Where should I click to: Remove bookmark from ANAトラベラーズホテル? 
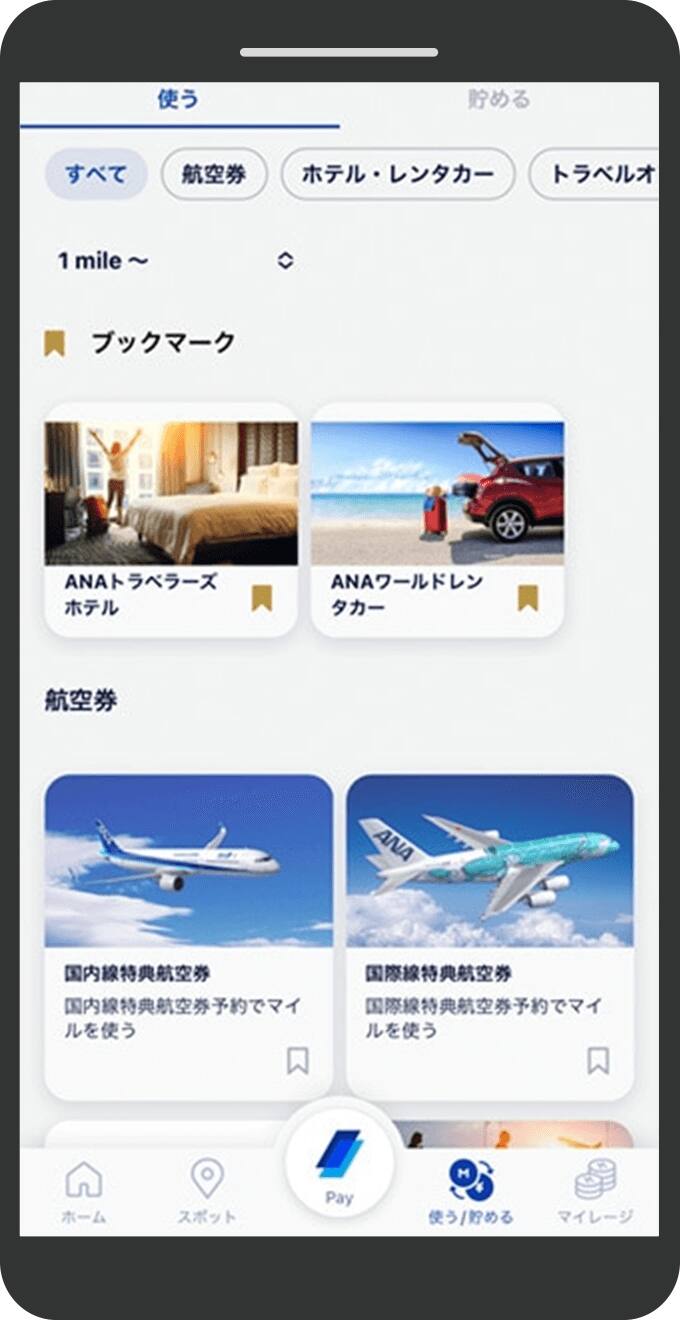[262, 598]
